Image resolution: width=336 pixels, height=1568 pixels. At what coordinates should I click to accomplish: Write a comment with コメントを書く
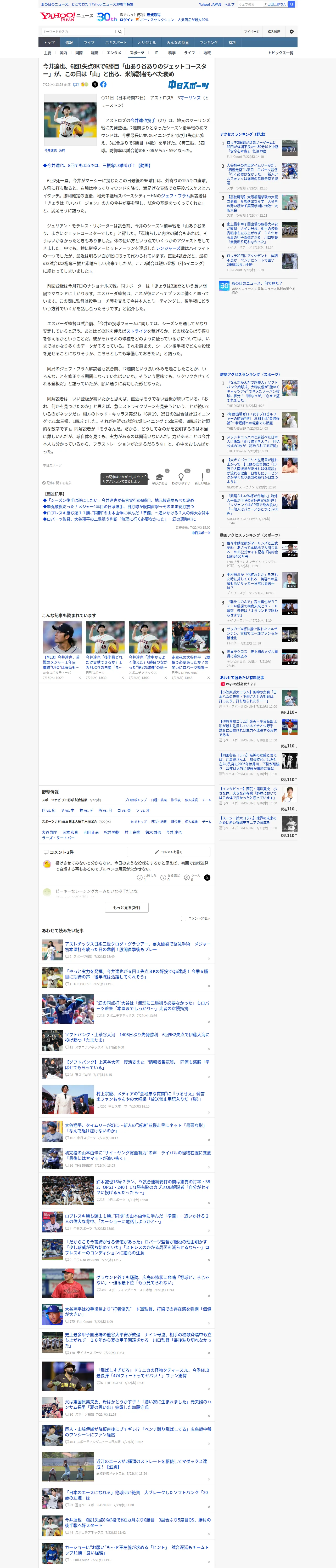[168, 852]
